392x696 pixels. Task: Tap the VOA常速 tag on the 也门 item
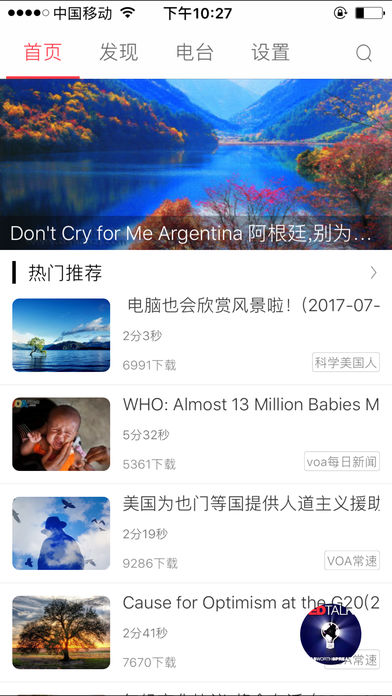pos(352,561)
